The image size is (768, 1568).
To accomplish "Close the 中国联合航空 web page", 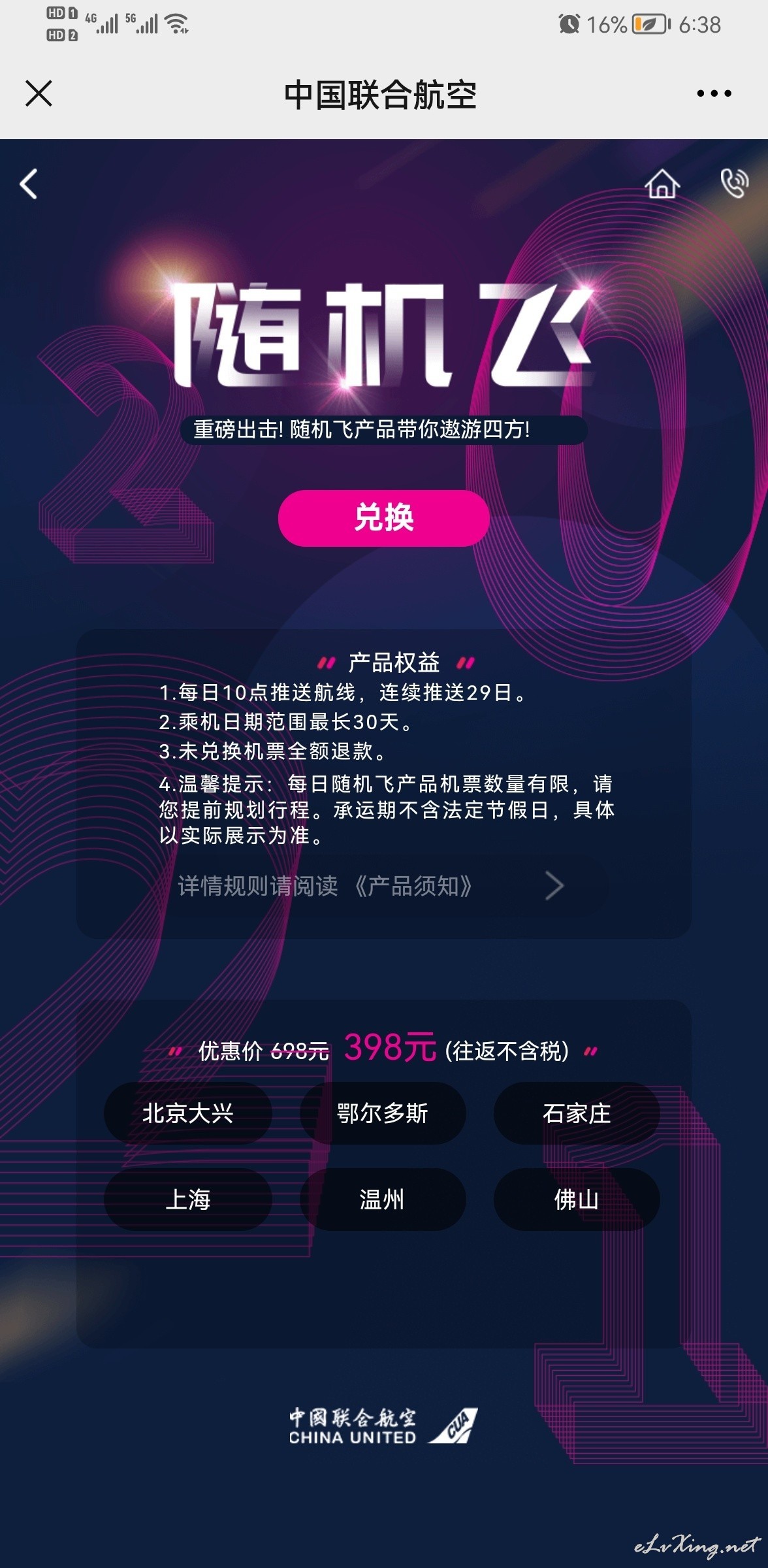I will point(39,93).
